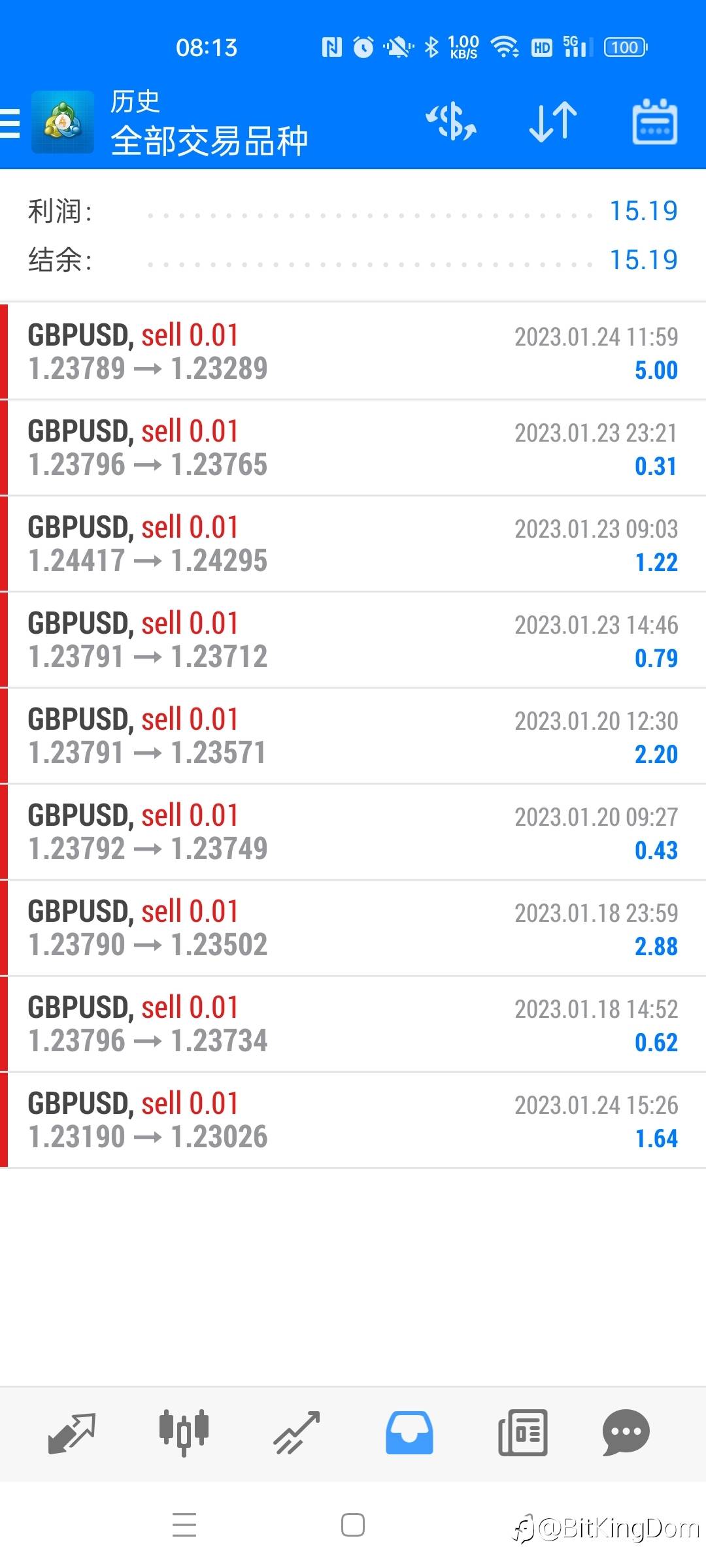Viewport: 706px width, 1568px height.
Task: Show details of trade with profit 2.20
Action: [x=353, y=736]
